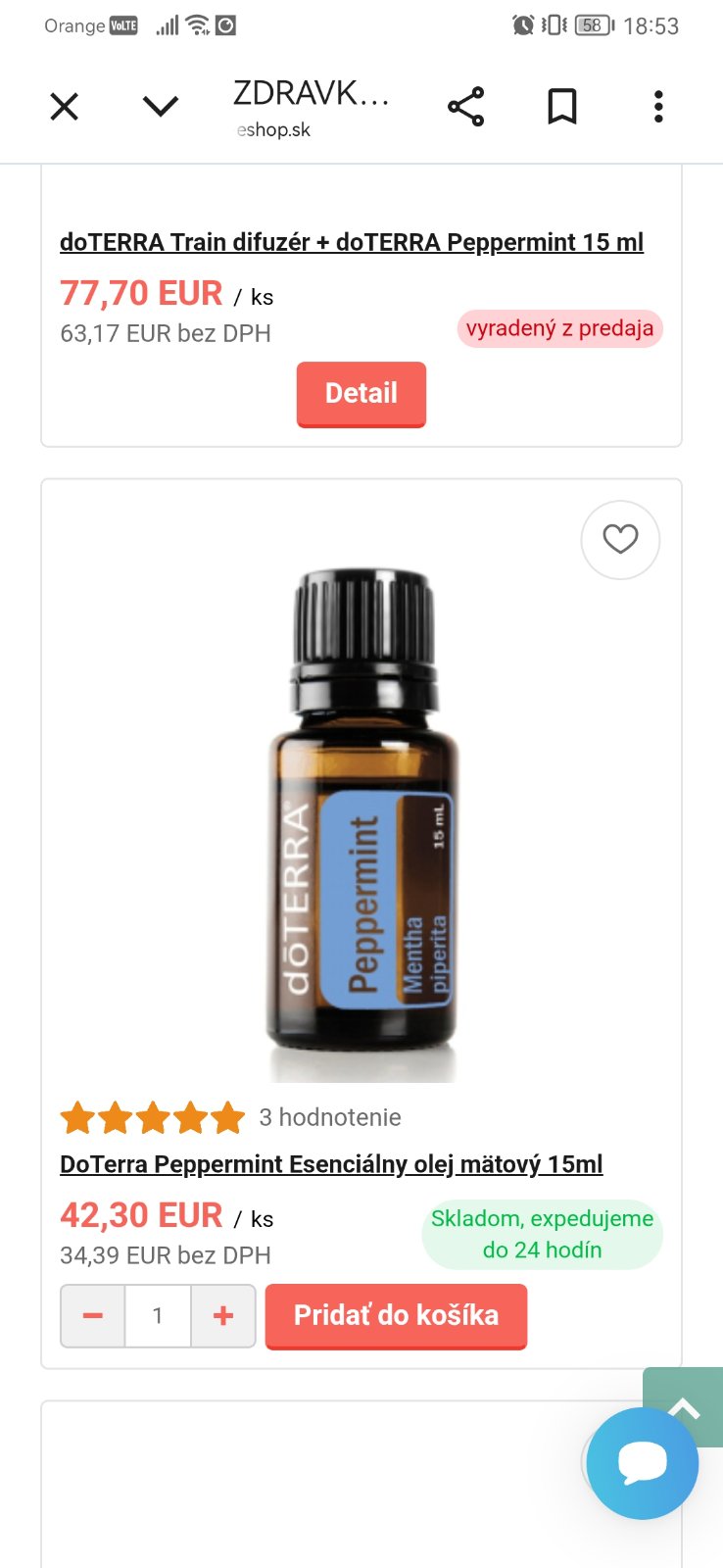Close the in-app browser tab

pyautogui.click(x=65, y=106)
